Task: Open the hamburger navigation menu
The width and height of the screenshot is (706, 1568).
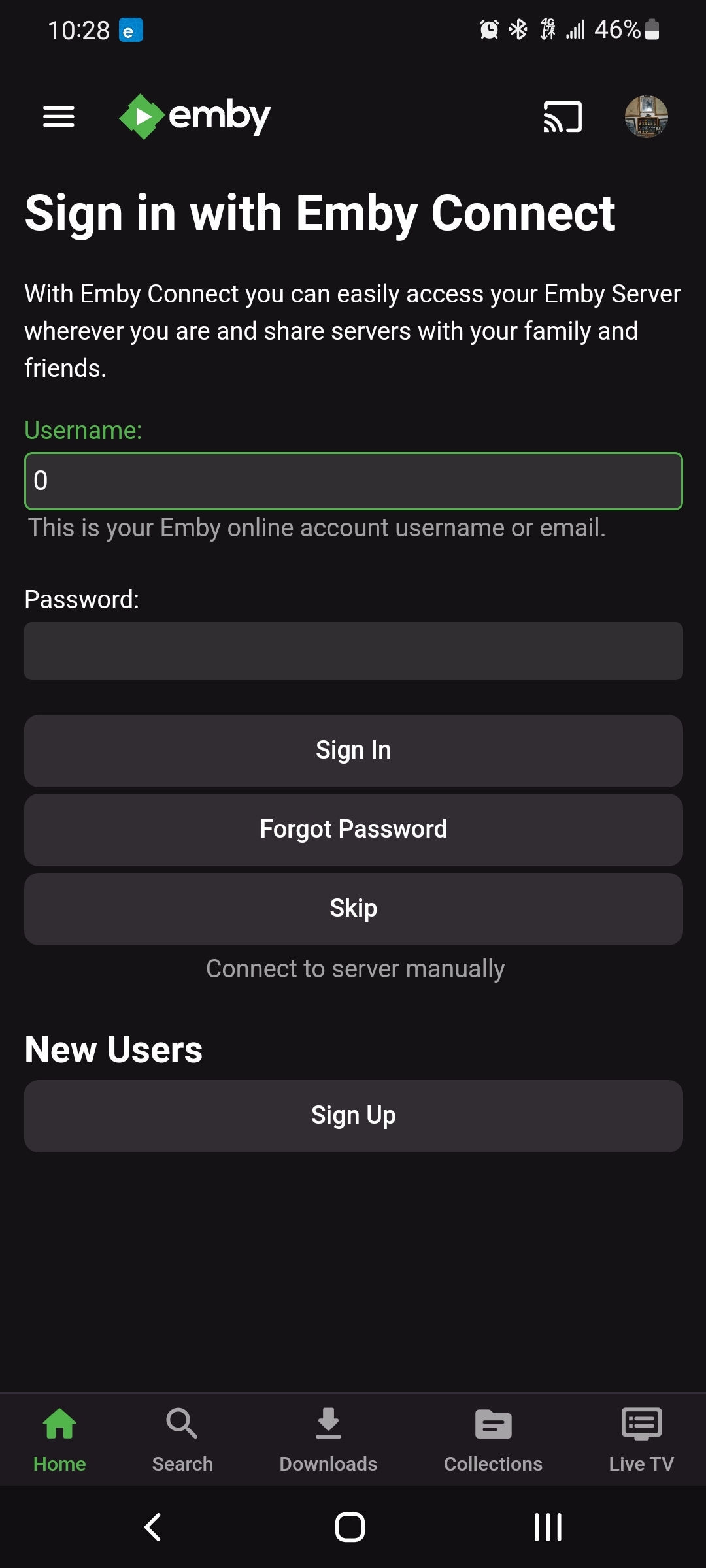Action: click(x=59, y=117)
